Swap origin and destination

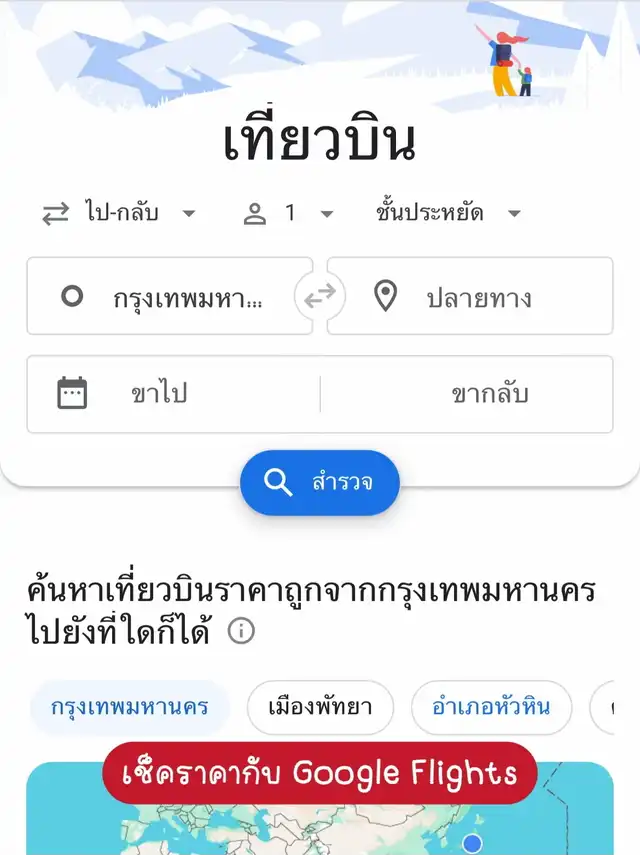pyautogui.click(x=320, y=297)
